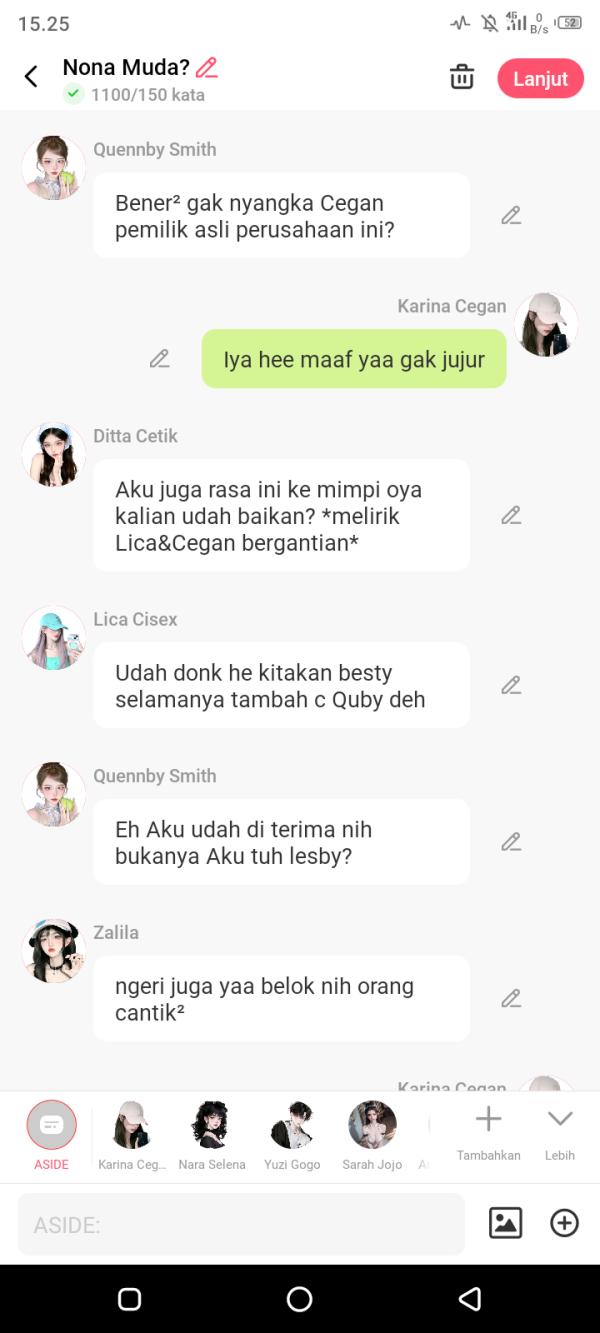The height and width of the screenshot is (1333, 600).
Task: Edit the "Eh Aku udah di terima" message
Action: coord(511,842)
